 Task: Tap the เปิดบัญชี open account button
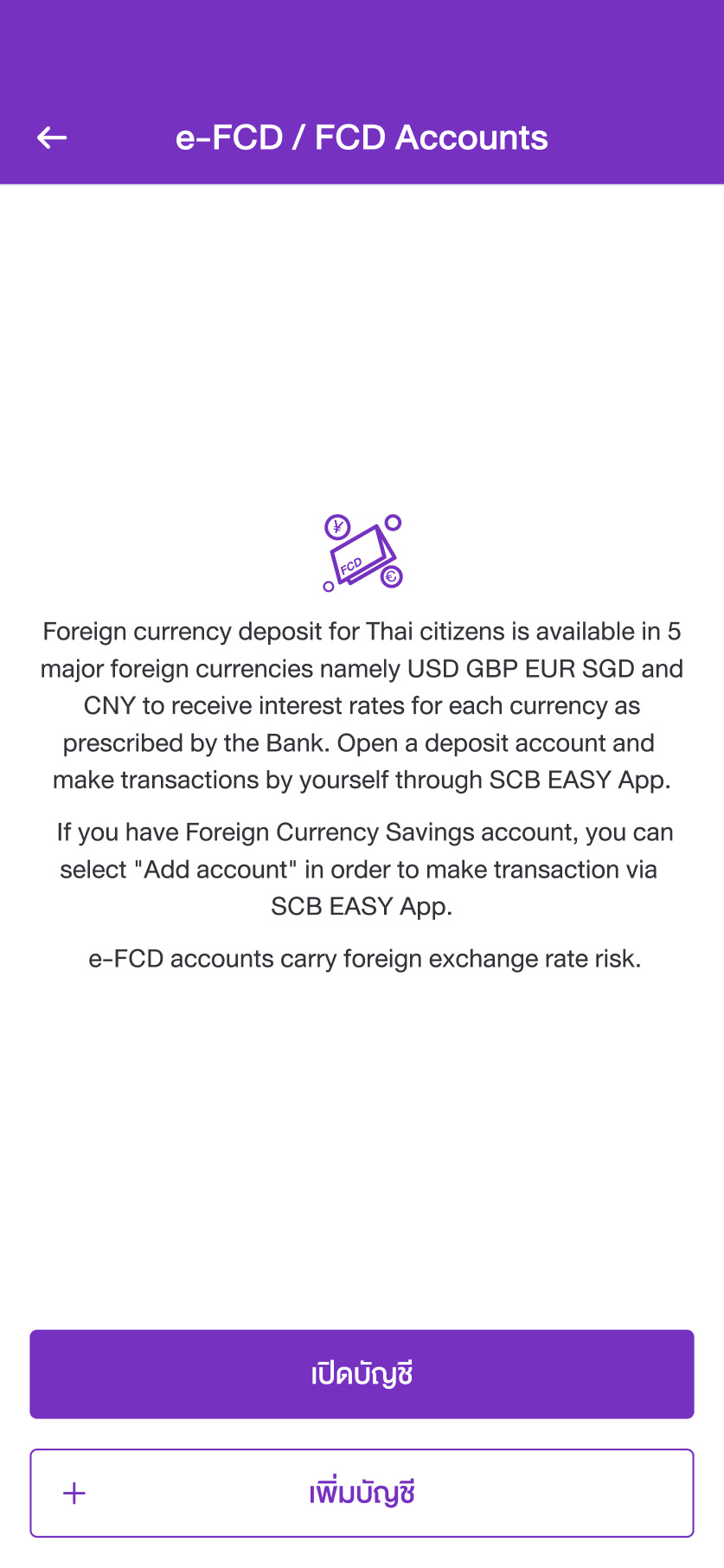pos(362,1374)
